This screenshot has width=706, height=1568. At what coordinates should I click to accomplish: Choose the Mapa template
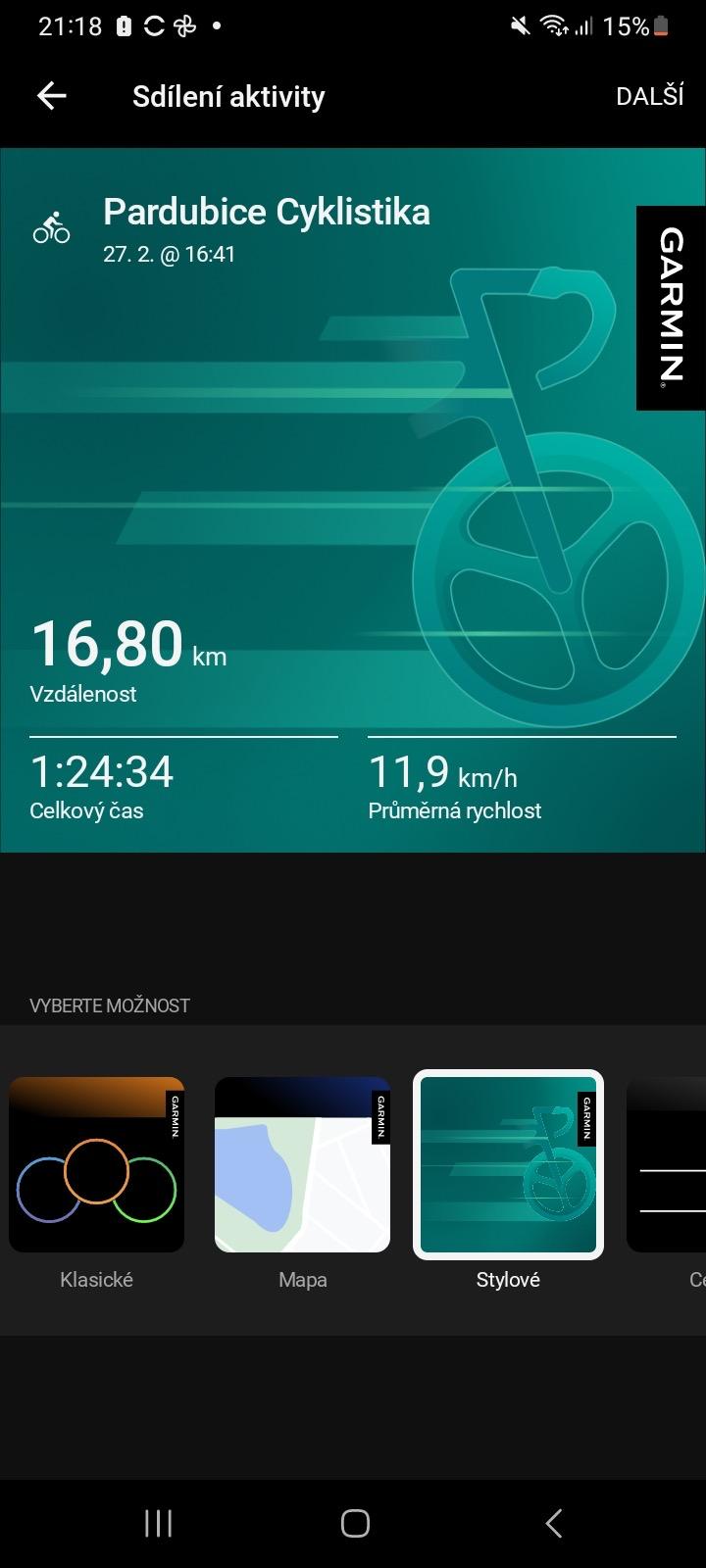coord(302,1164)
